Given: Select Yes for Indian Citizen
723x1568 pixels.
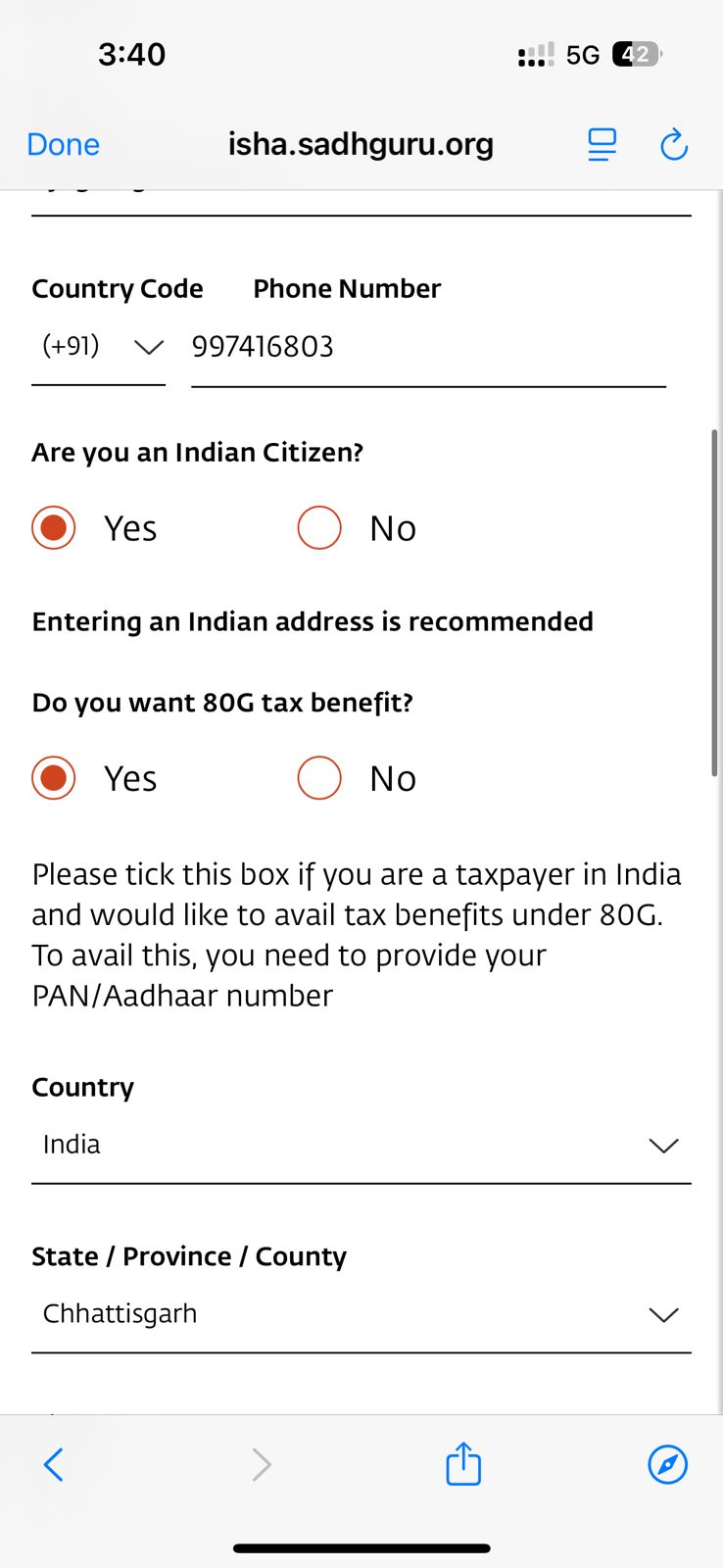Looking at the screenshot, I should tap(54, 528).
